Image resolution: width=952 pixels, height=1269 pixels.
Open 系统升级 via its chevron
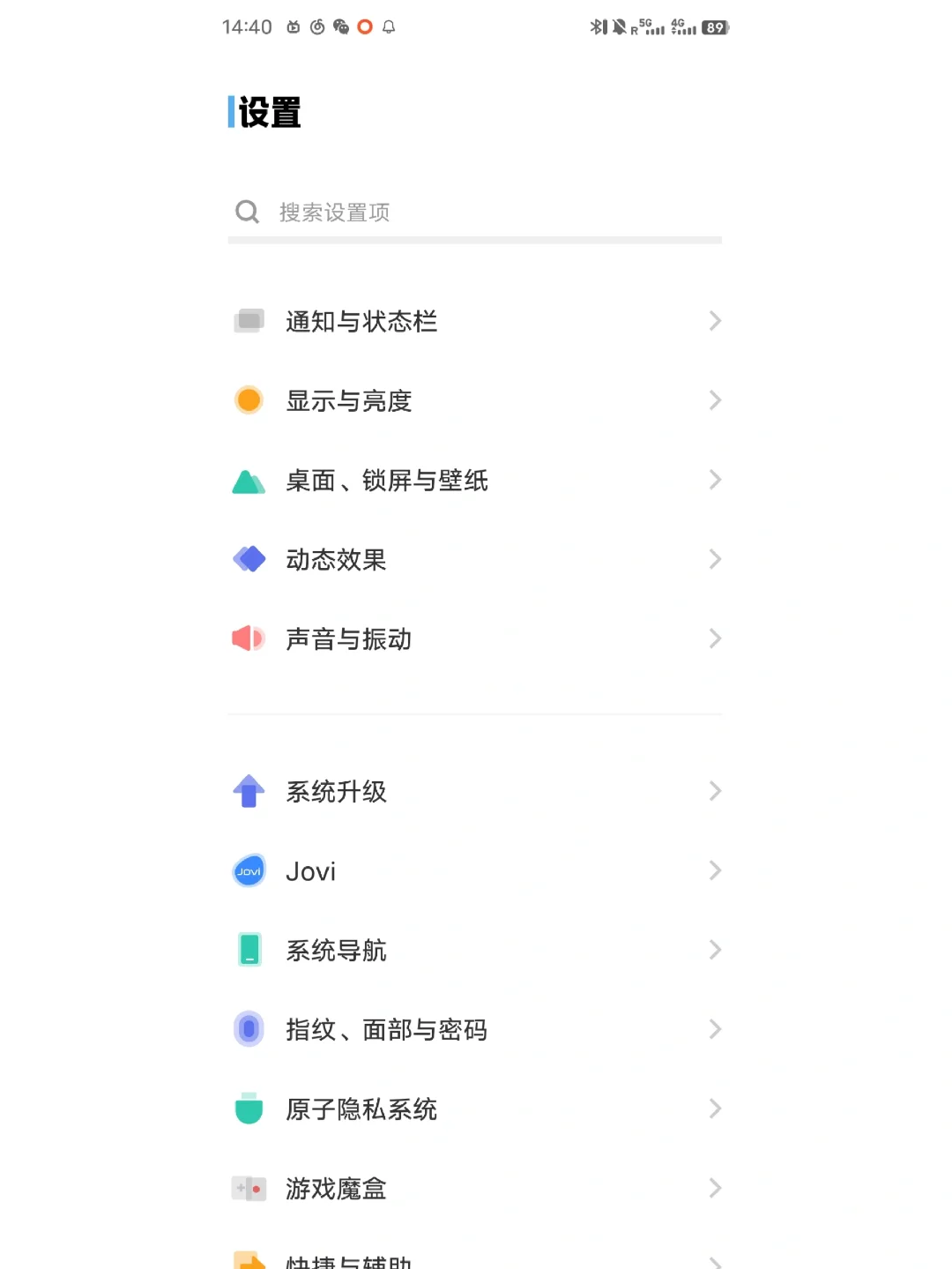click(715, 791)
